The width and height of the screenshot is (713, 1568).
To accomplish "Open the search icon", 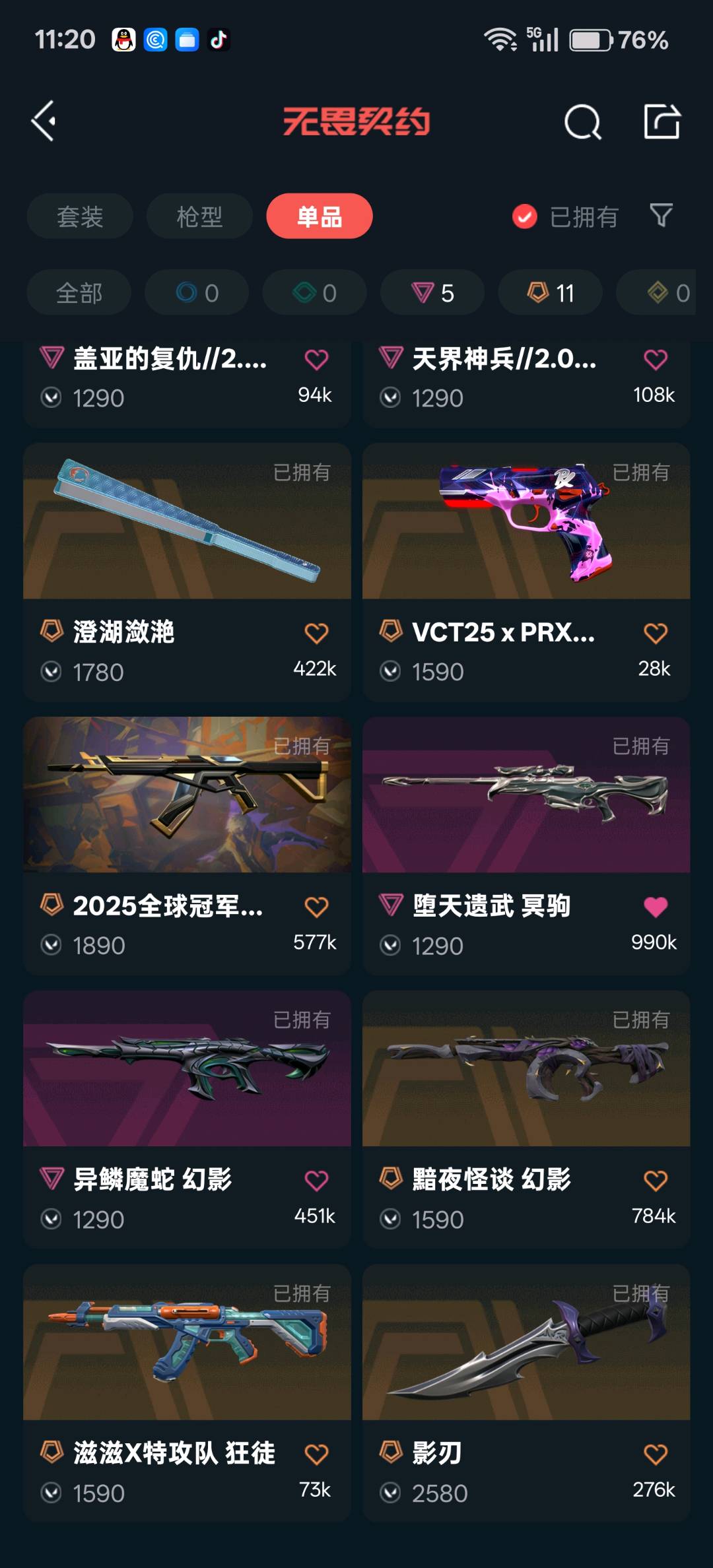I will [582, 122].
